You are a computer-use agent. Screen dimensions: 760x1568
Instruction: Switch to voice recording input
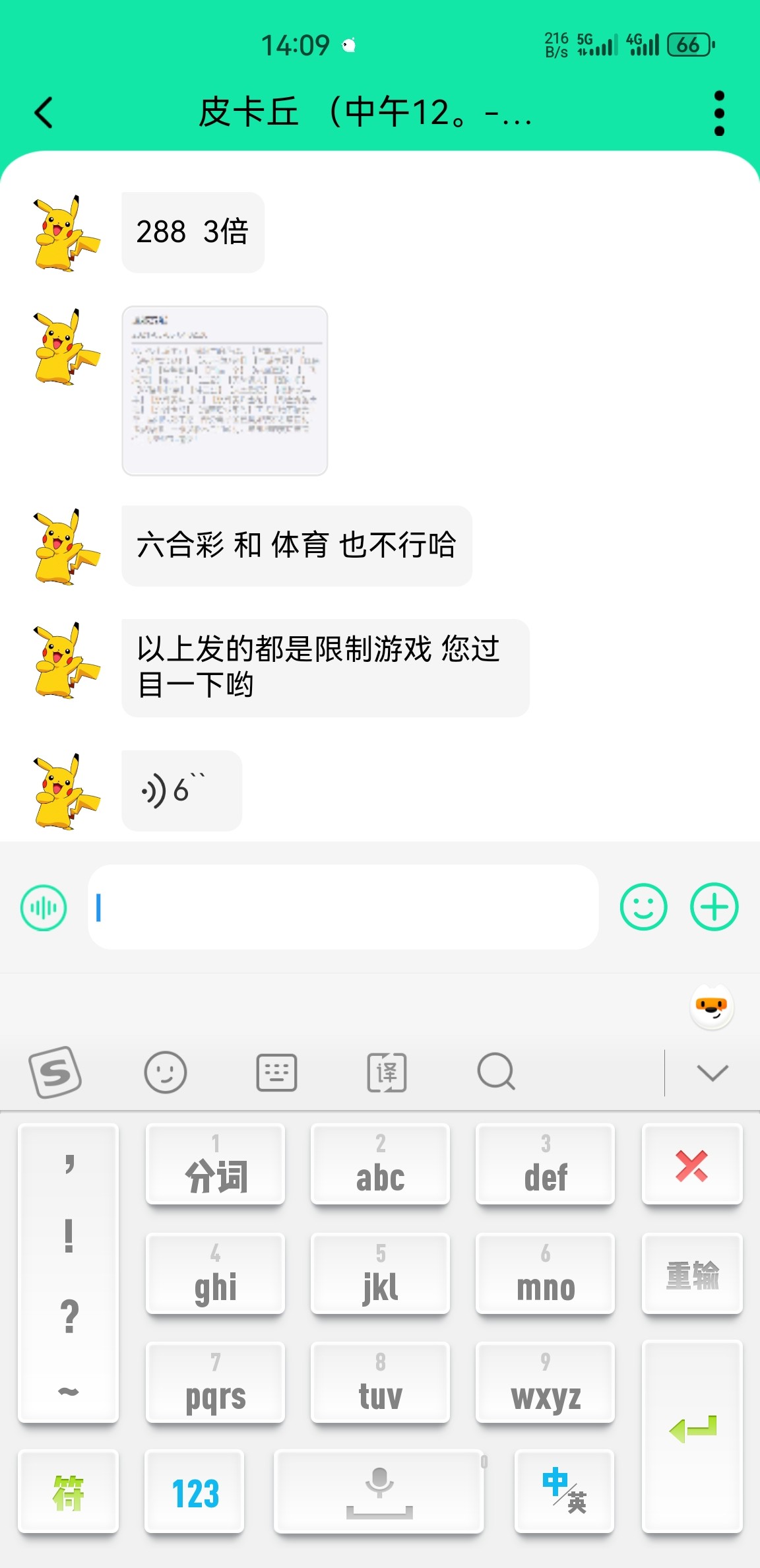pos(44,907)
